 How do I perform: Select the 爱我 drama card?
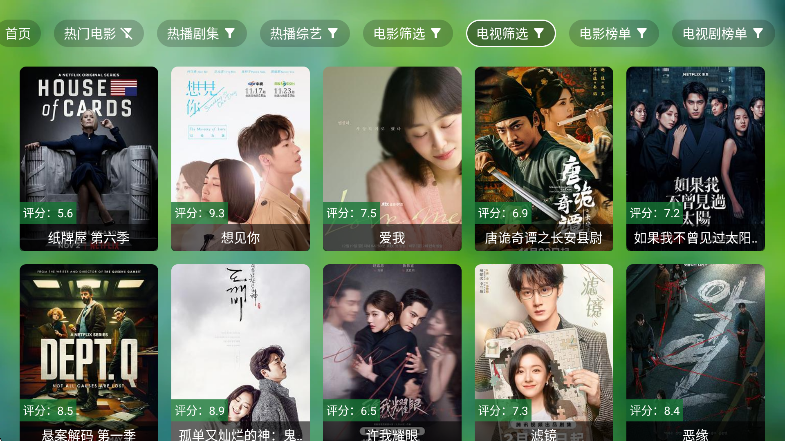392,158
